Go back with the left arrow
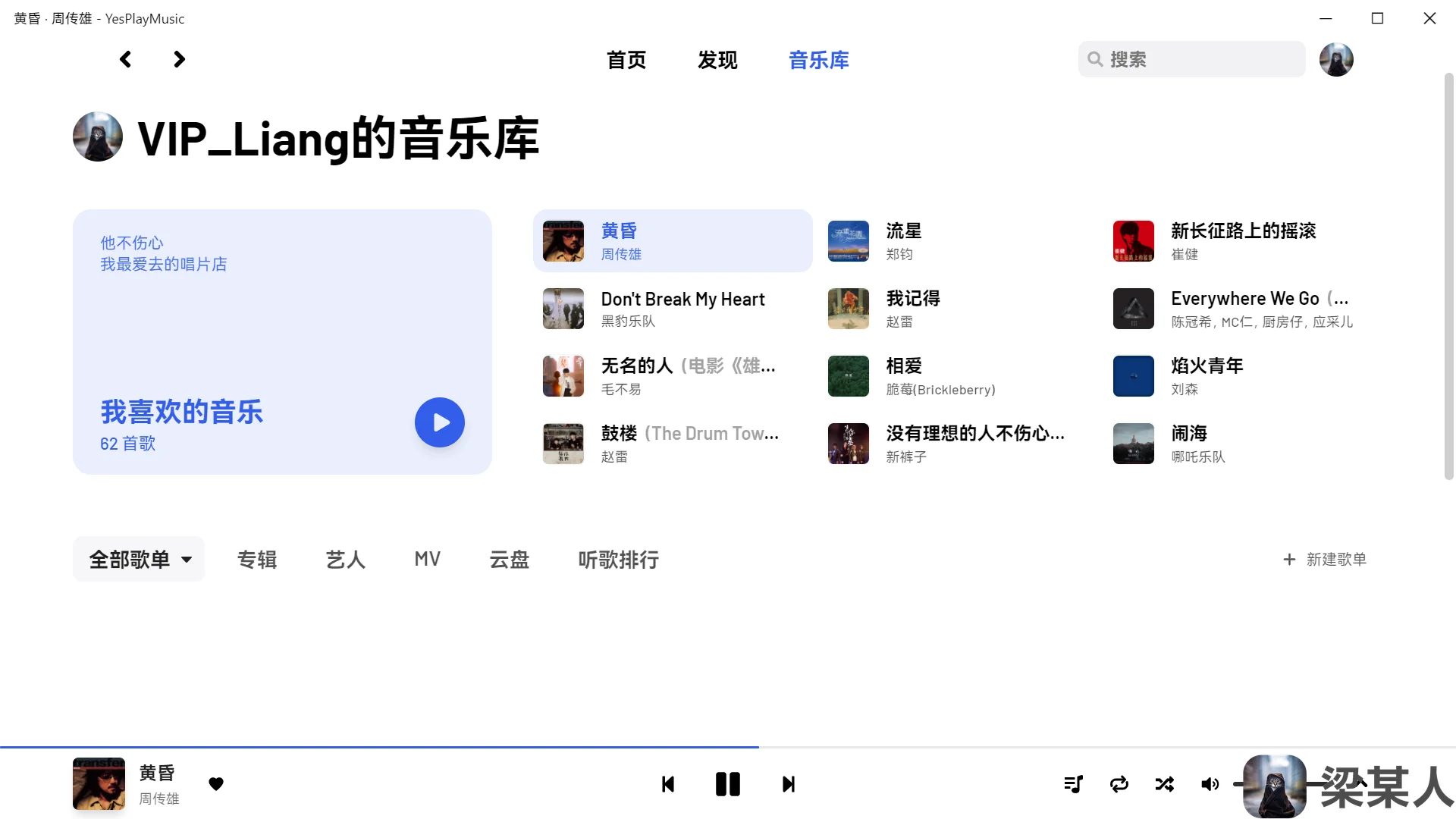The height and width of the screenshot is (819, 1456). point(126,59)
